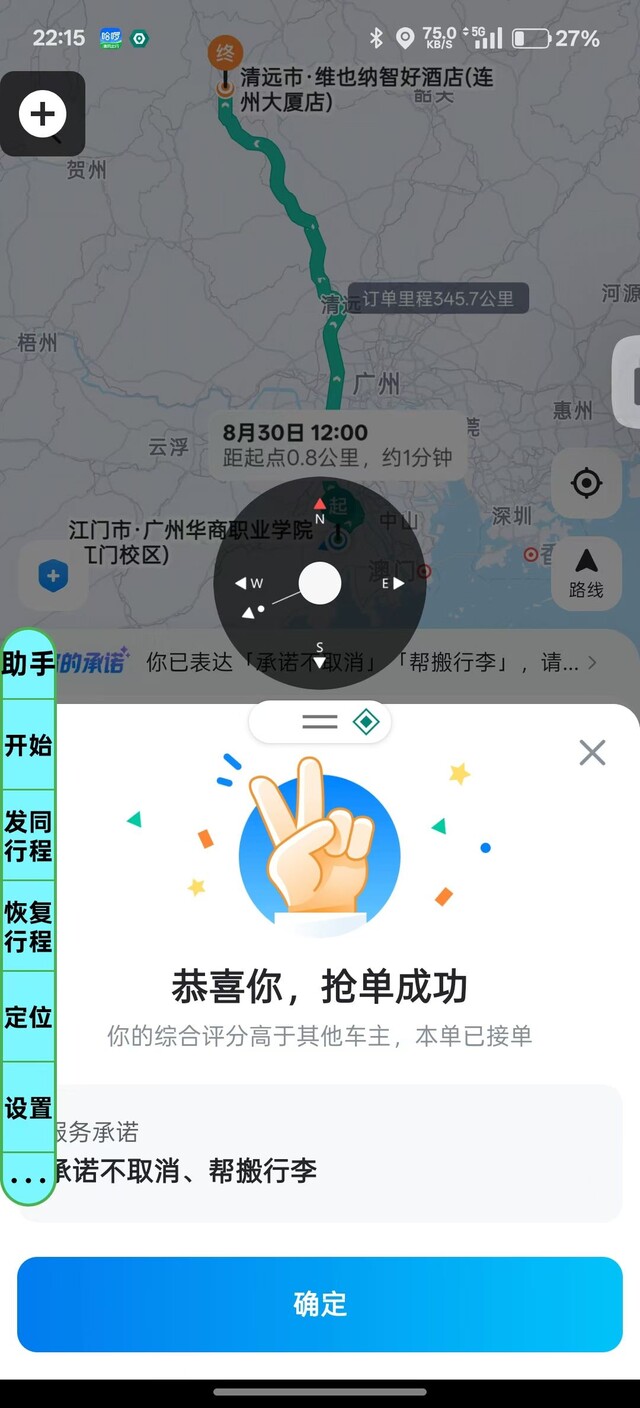Recenter the map with the location target
Screen dimensions: 640x1408
click(x=586, y=484)
